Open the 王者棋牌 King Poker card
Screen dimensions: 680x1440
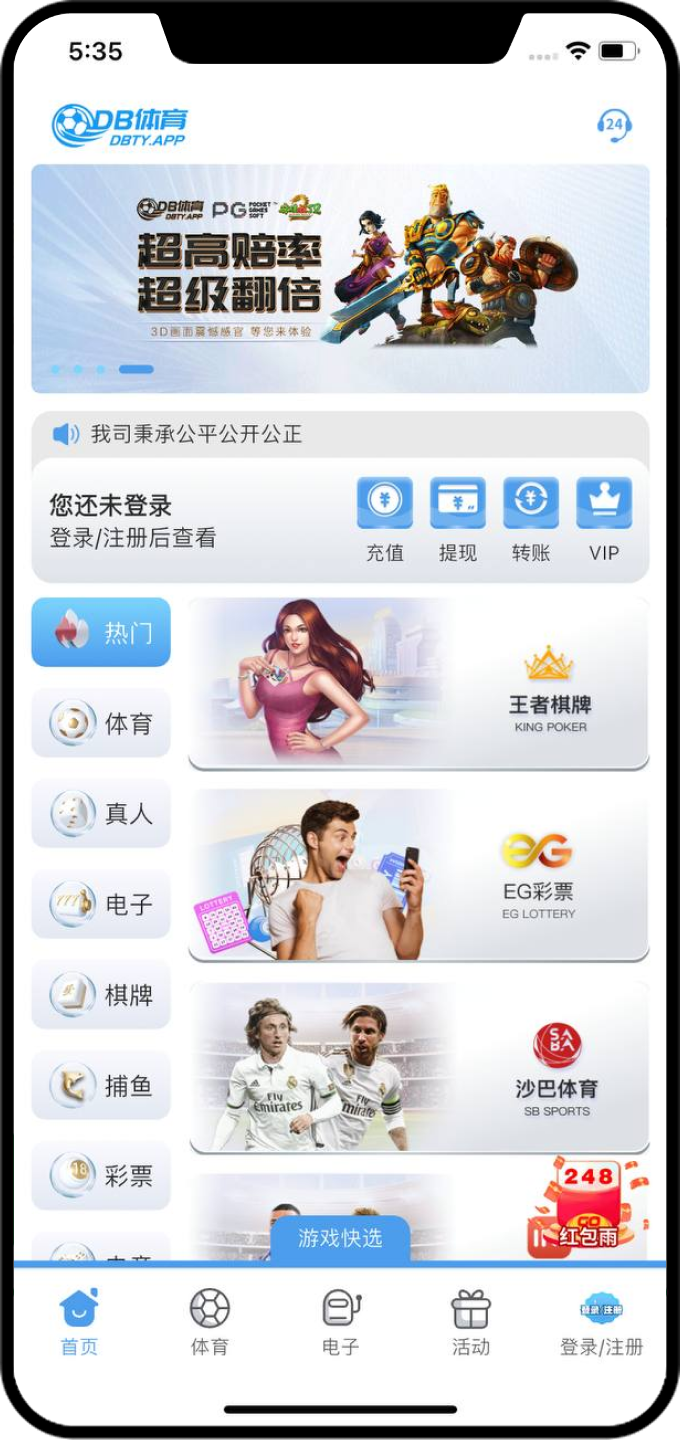(x=418, y=684)
